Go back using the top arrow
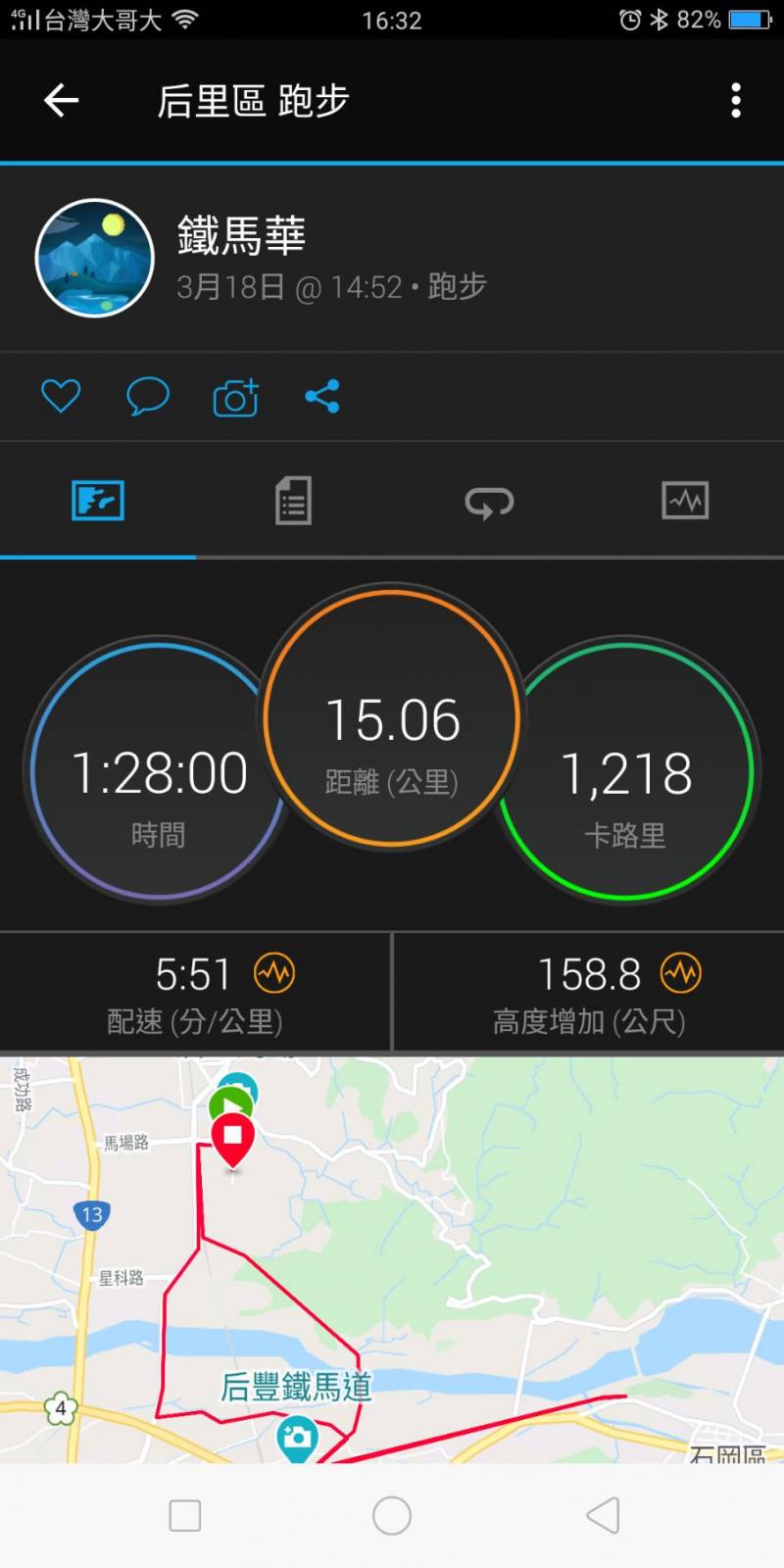Viewport: 784px width, 1568px height. tap(61, 100)
